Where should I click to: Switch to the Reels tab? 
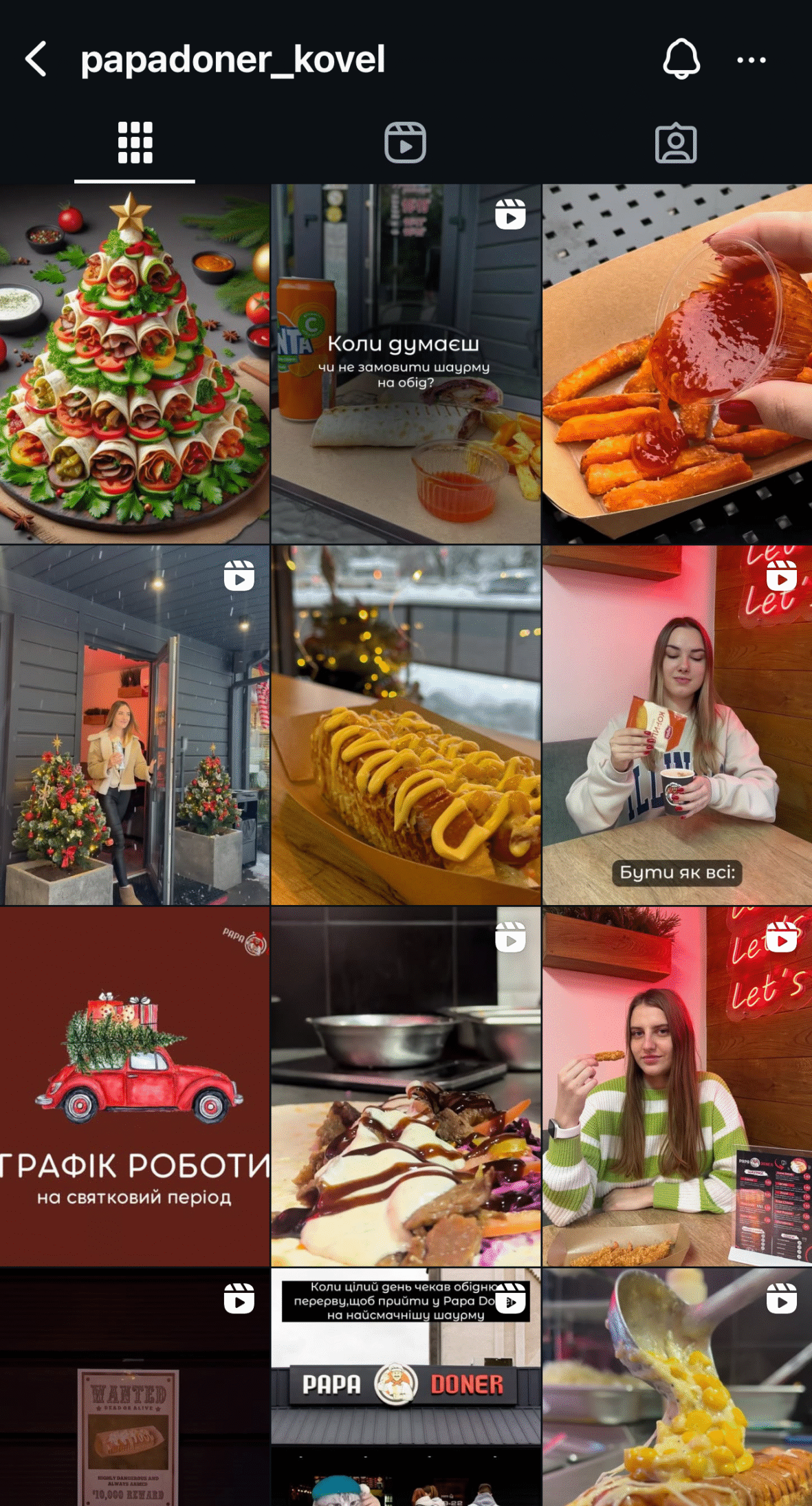pyautogui.click(x=405, y=143)
